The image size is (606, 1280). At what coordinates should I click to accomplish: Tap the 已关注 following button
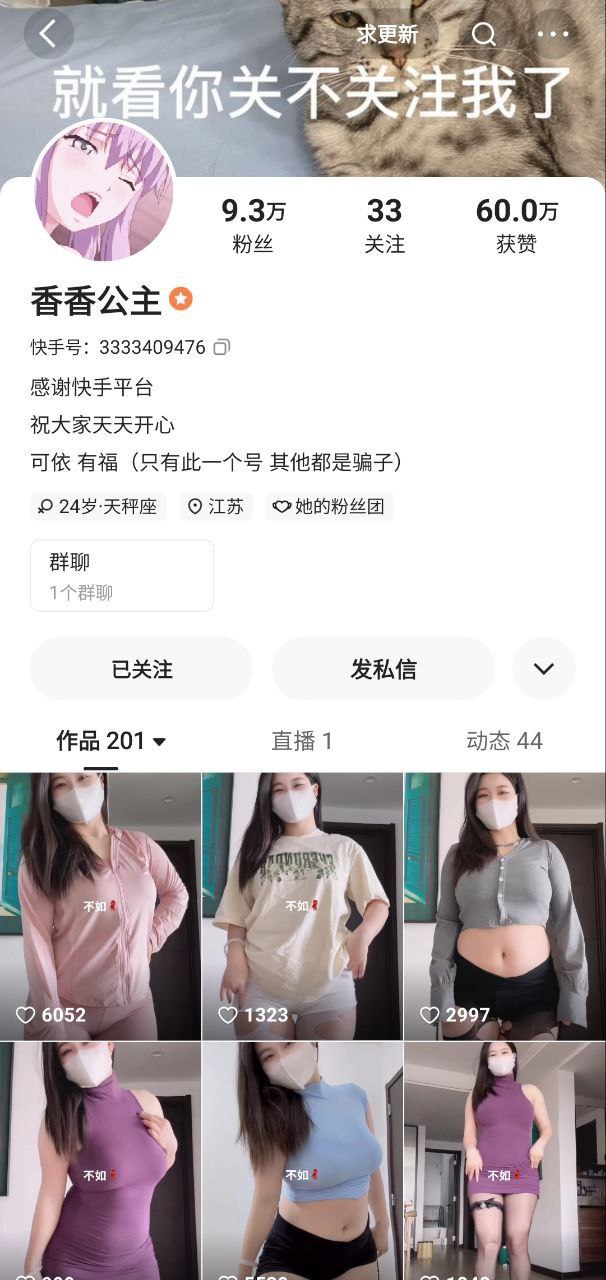tap(141, 669)
